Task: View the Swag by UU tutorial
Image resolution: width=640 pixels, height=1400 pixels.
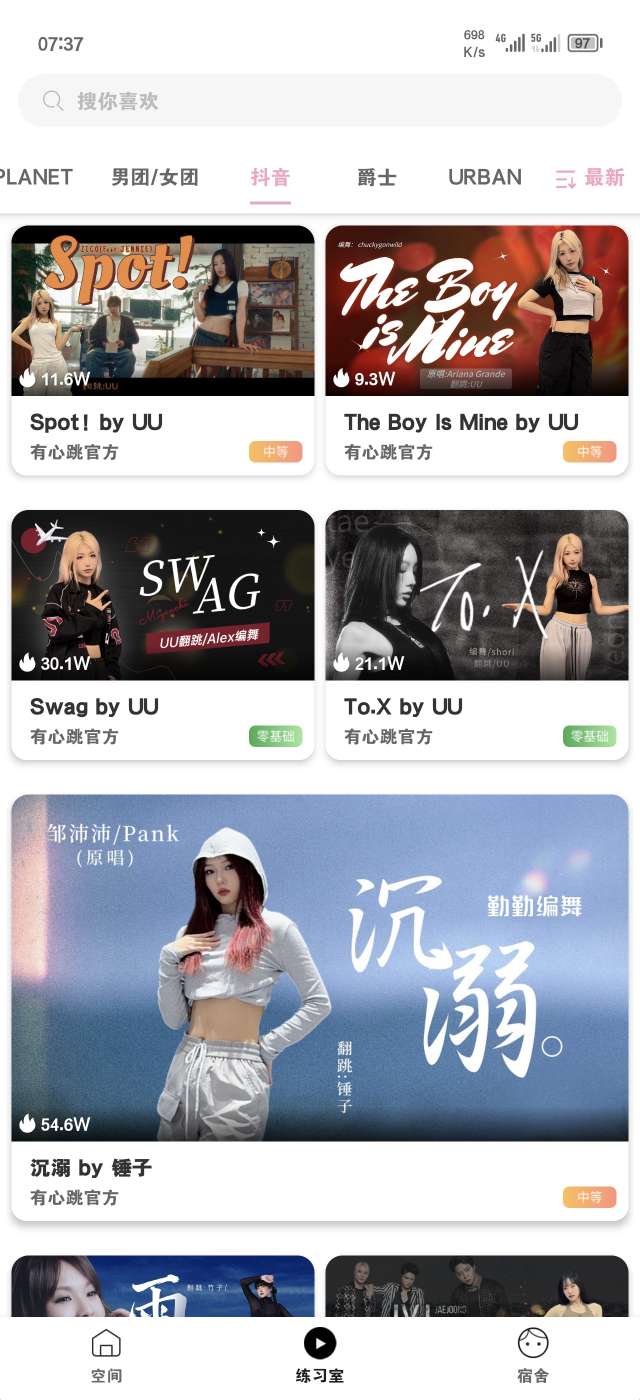Action: [163, 634]
